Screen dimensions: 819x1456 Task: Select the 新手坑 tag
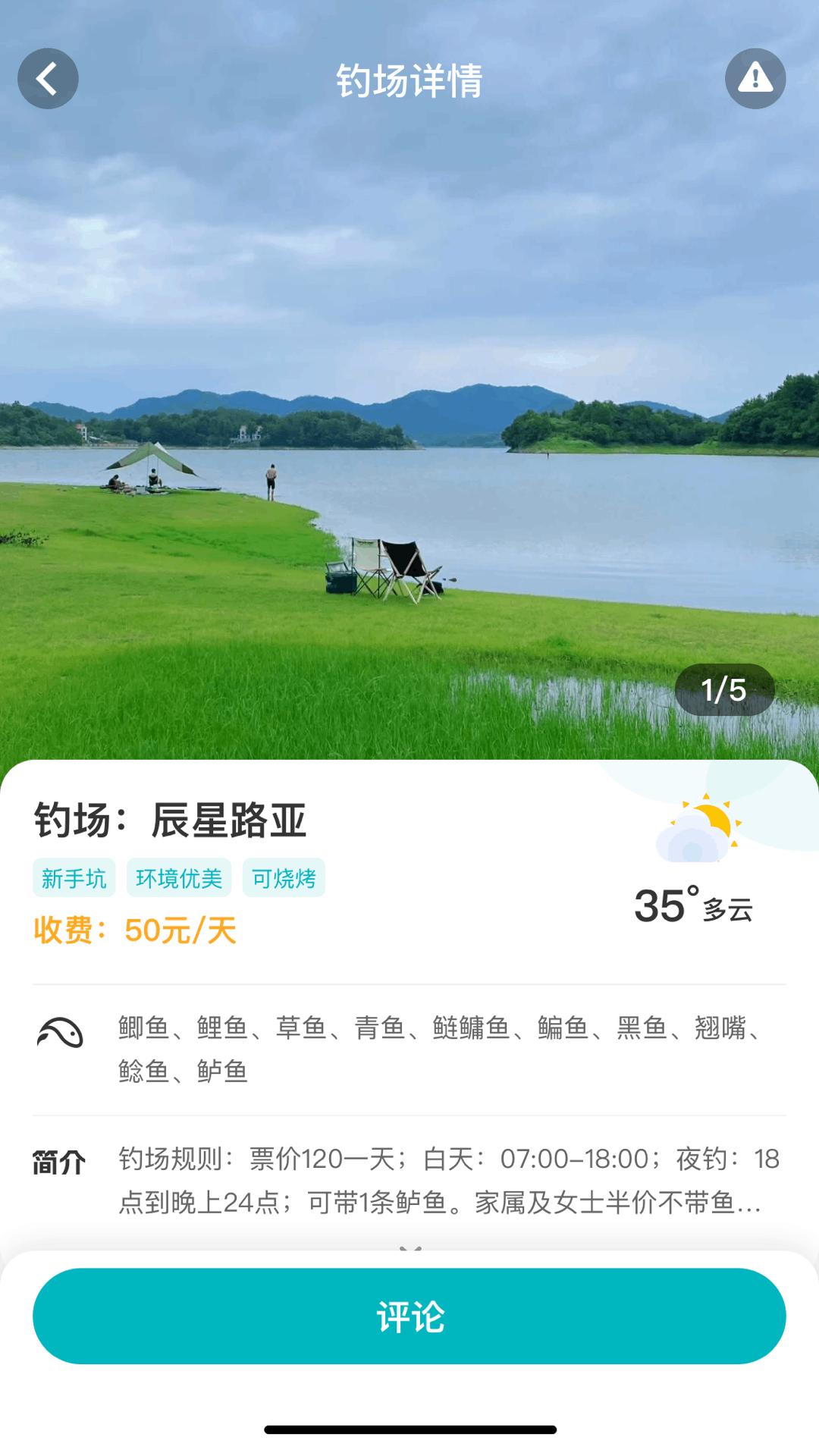73,877
